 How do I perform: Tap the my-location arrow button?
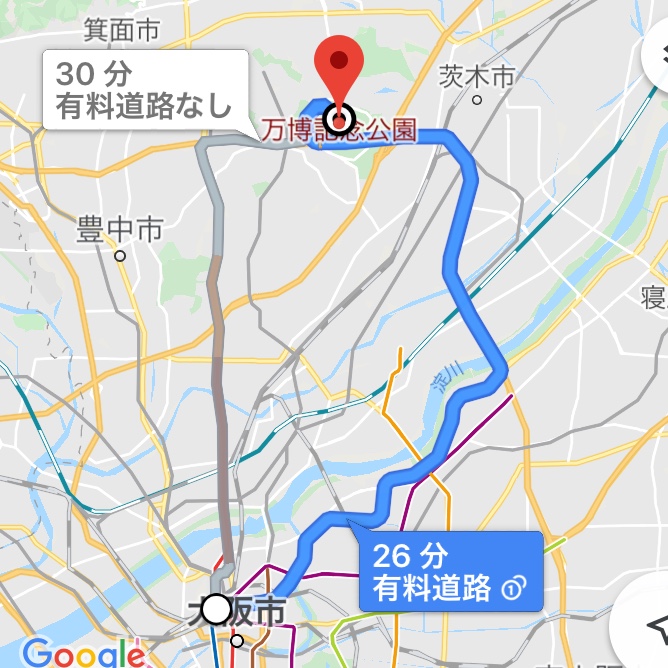(650, 627)
